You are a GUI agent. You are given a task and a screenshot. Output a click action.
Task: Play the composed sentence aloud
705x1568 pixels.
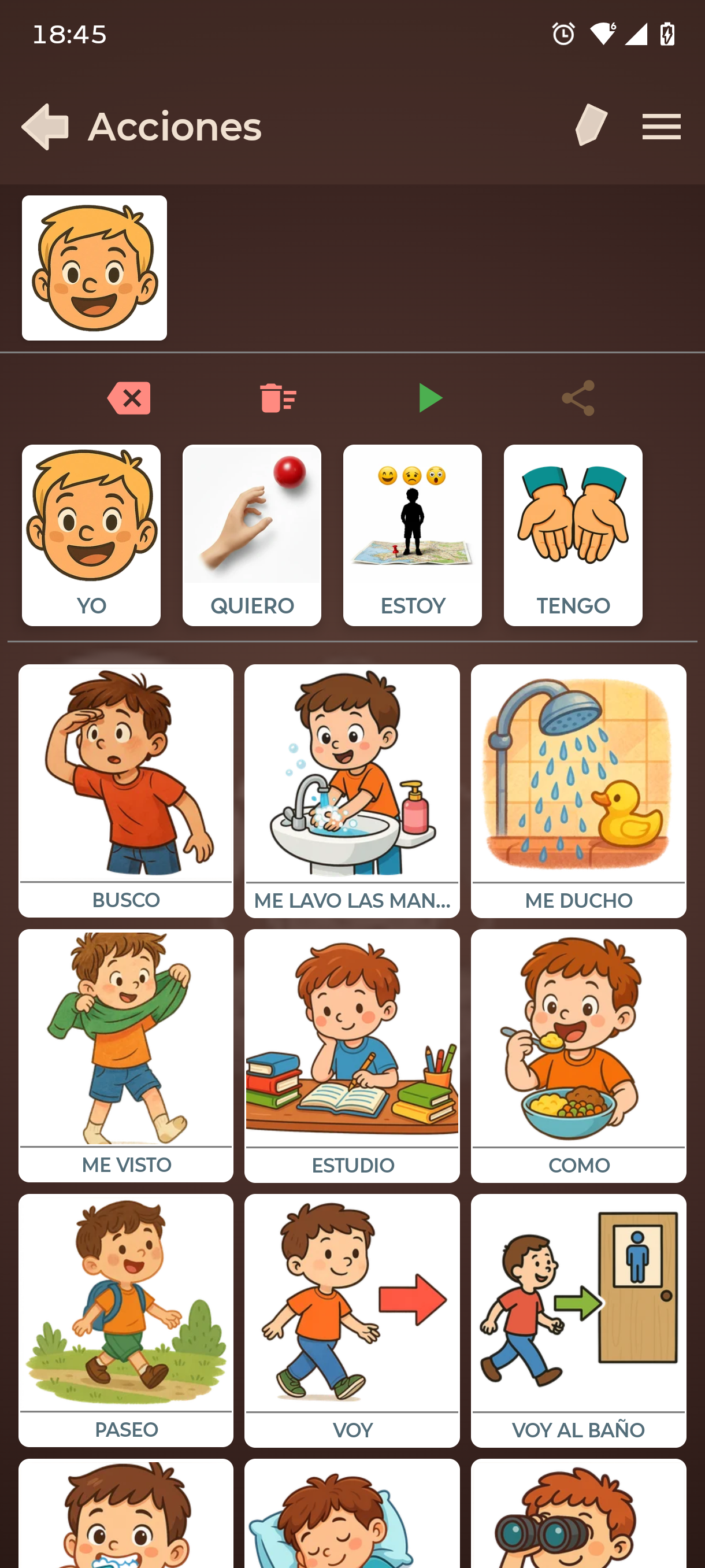coord(430,399)
